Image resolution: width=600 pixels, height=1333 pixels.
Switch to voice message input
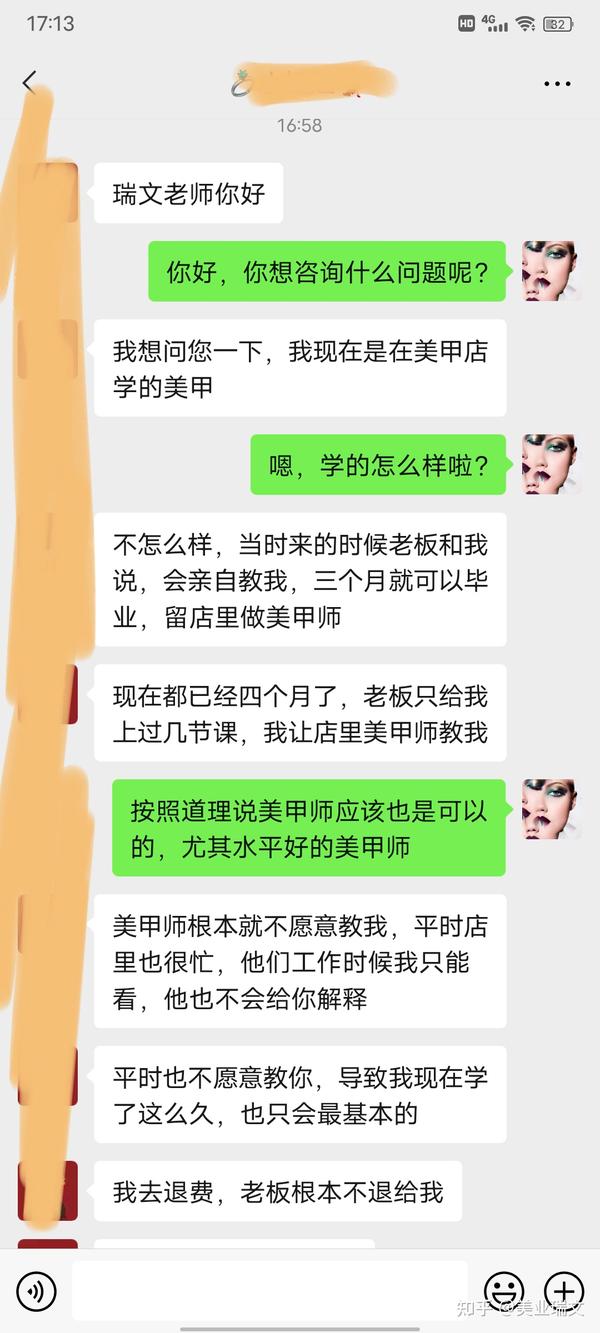(36, 1291)
